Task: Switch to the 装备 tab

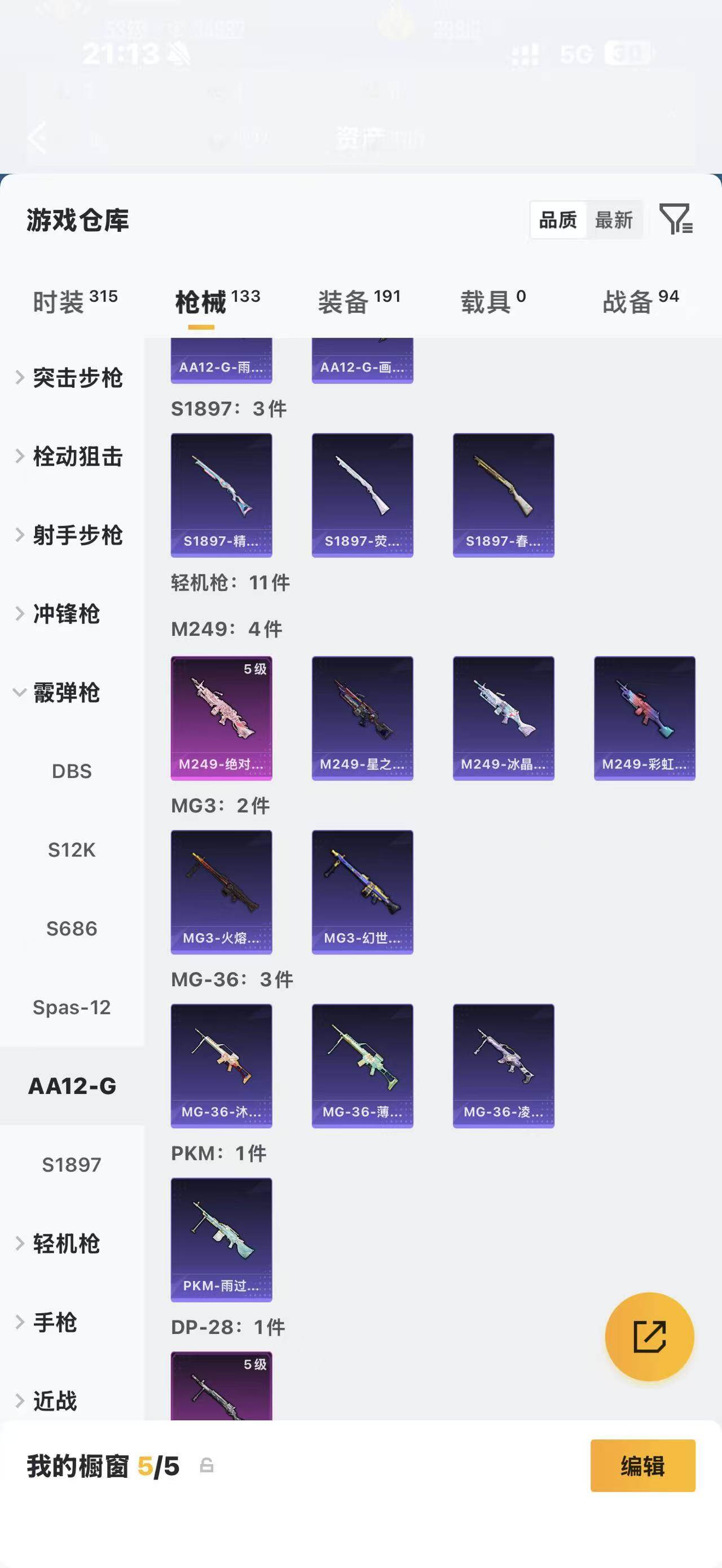Action: coord(359,301)
